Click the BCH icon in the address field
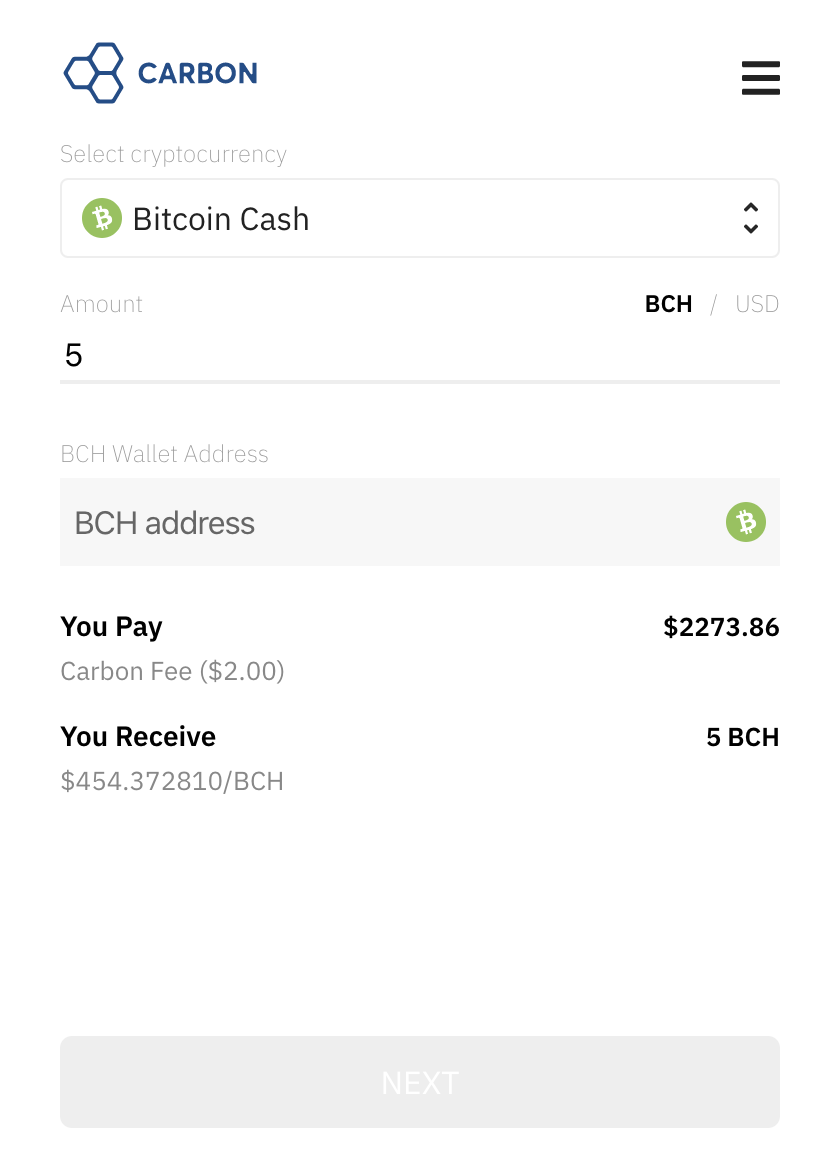838x1166 pixels. (745, 522)
